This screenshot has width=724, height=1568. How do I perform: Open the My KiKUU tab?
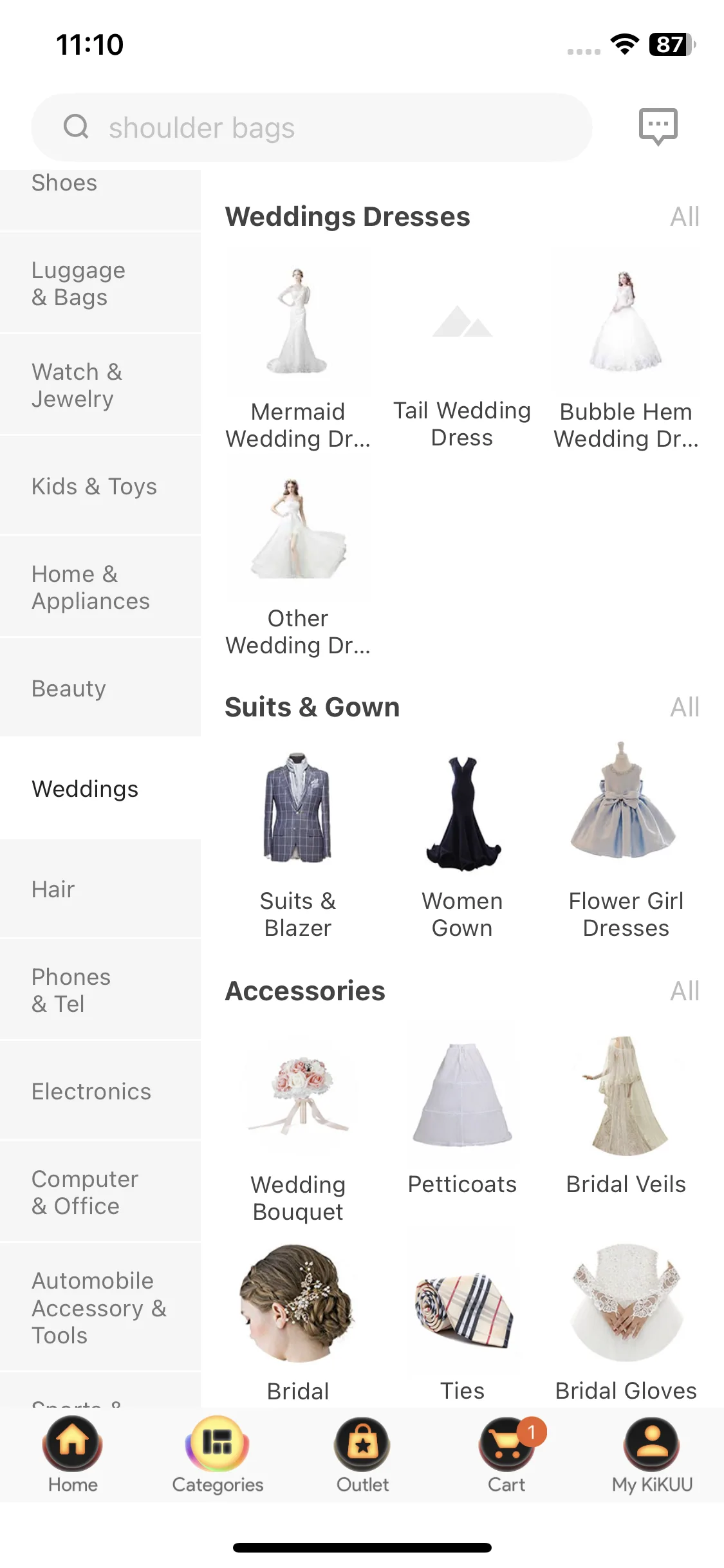pos(652,1455)
